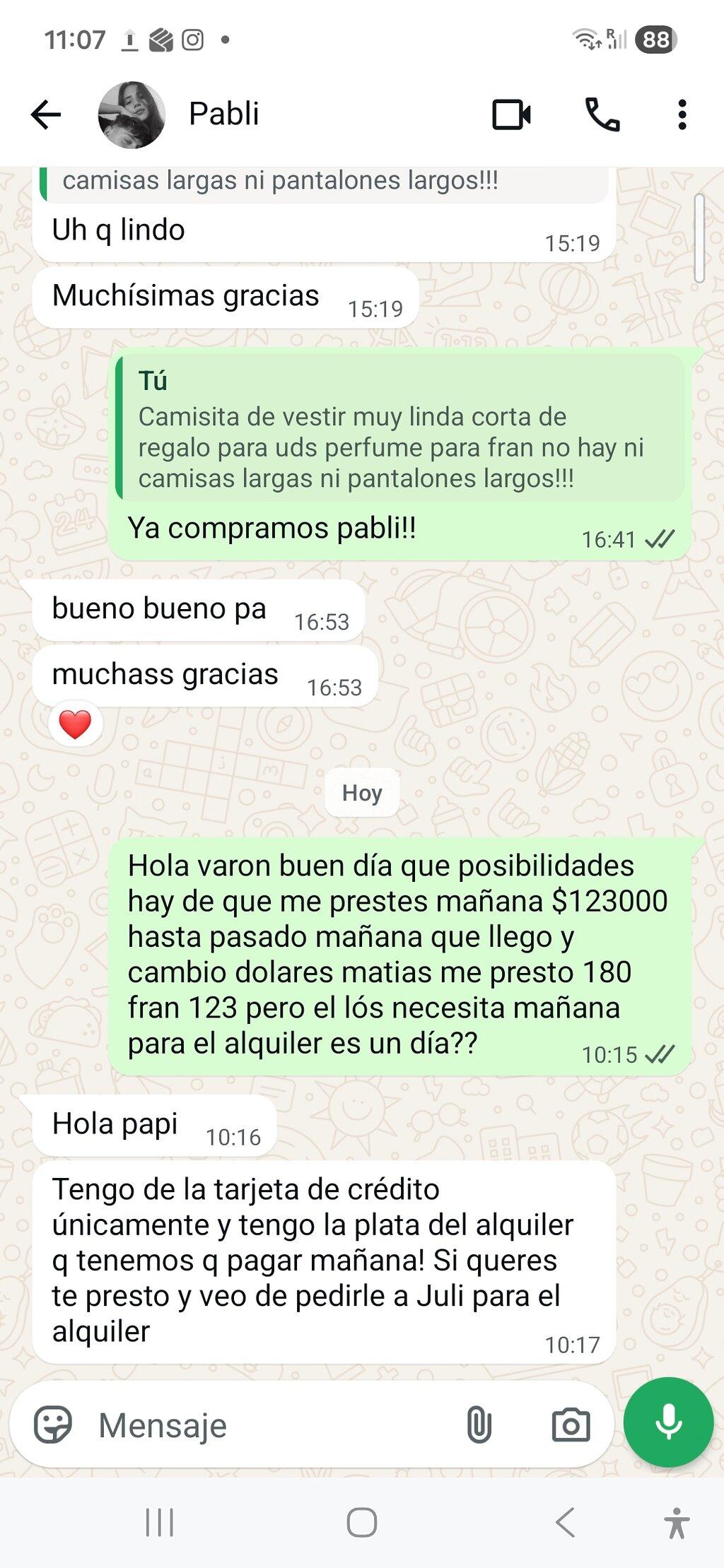Open Pabli's contact info from the name
Image resolution: width=724 pixels, height=1568 pixels.
tap(224, 114)
